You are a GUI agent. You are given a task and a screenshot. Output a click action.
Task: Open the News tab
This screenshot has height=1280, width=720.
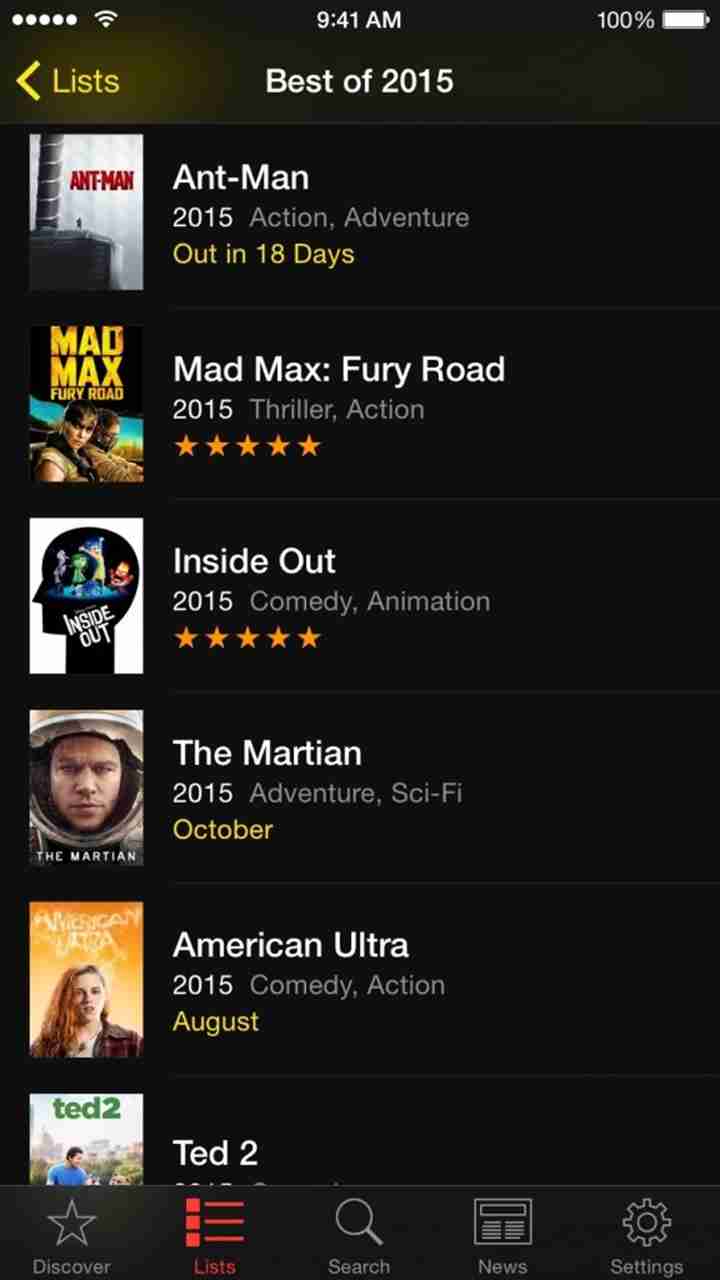[x=502, y=1236]
